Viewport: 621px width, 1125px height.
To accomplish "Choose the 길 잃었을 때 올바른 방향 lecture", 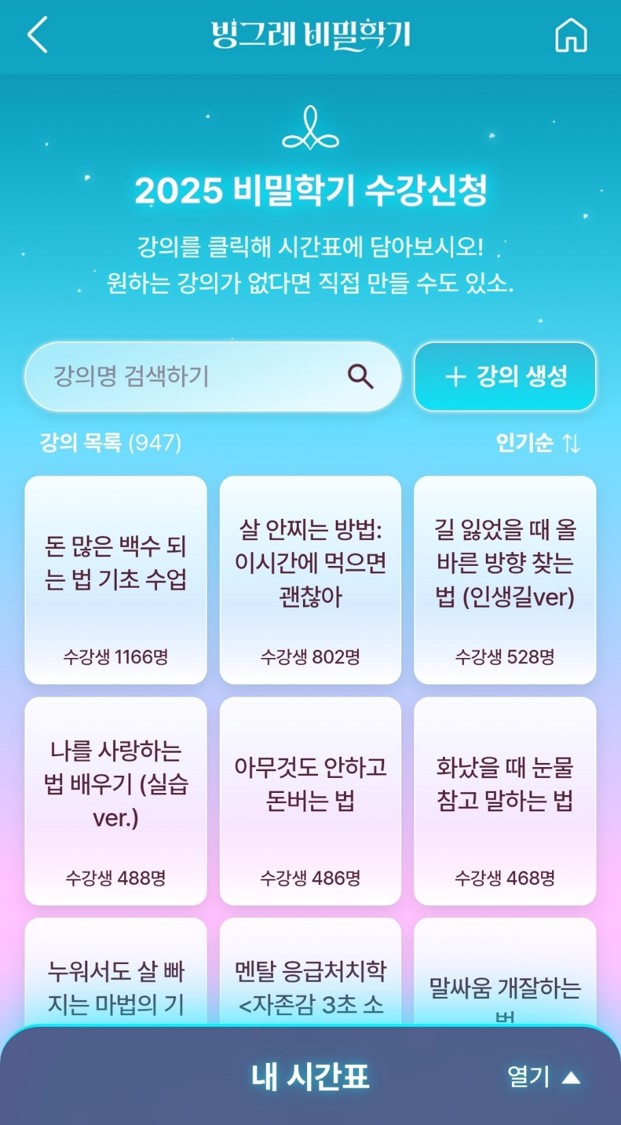I will coord(505,580).
